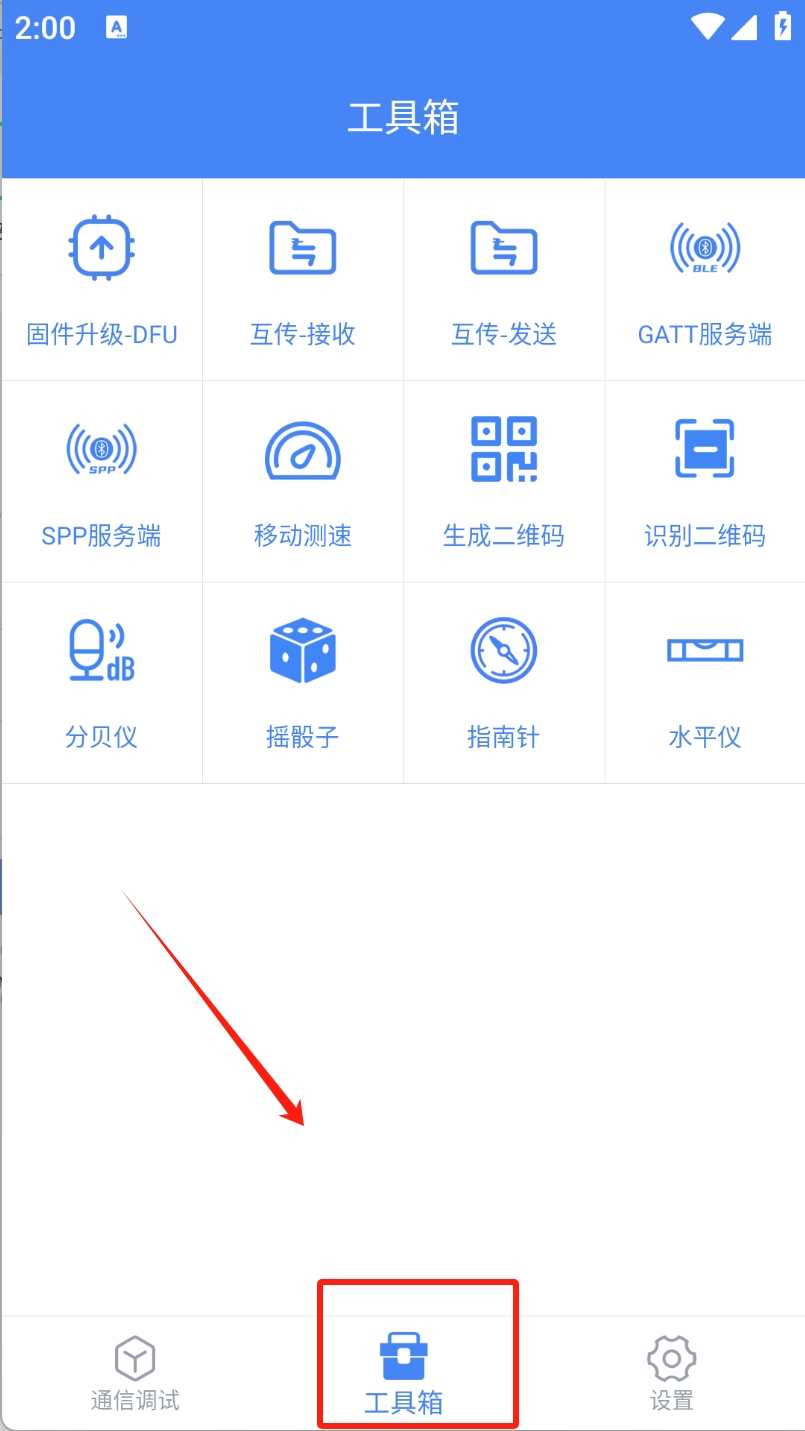The width and height of the screenshot is (805, 1431).
Task: Open 生成二维码 QR code generator
Action: pyautogui.click(x=503, y=482)
